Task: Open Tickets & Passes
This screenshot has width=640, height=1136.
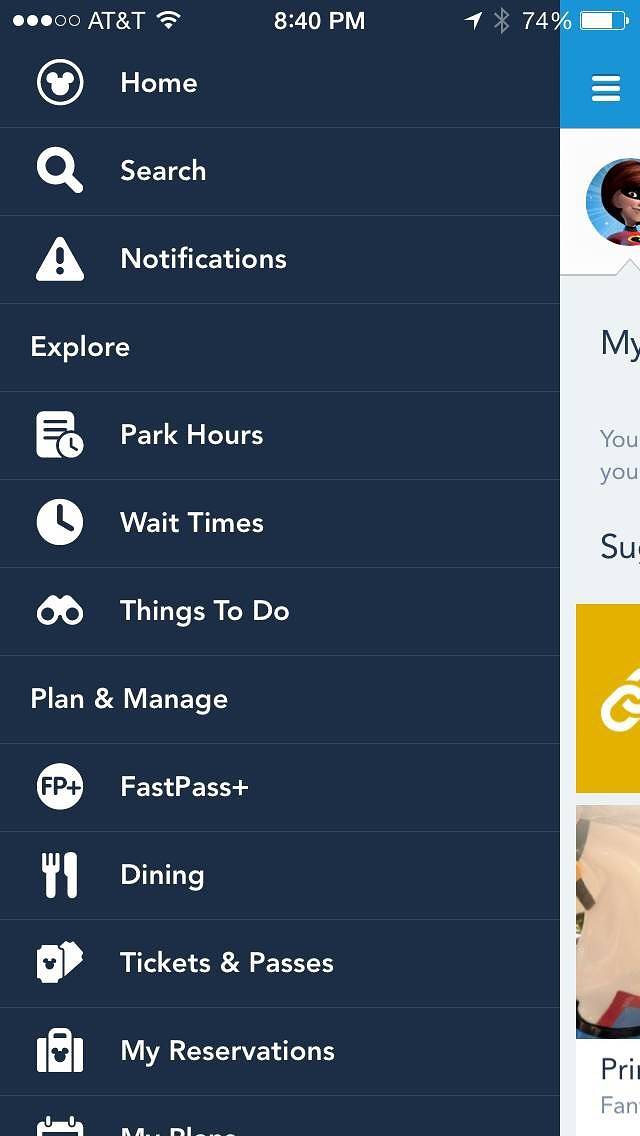Action: pos(226,963)
